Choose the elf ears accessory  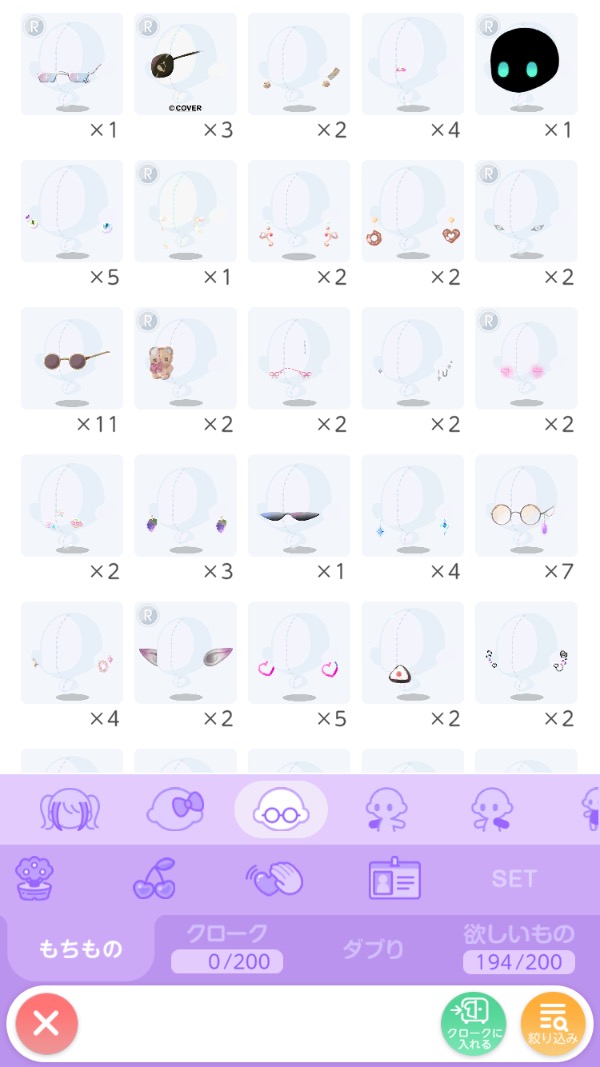click(185, 653)
